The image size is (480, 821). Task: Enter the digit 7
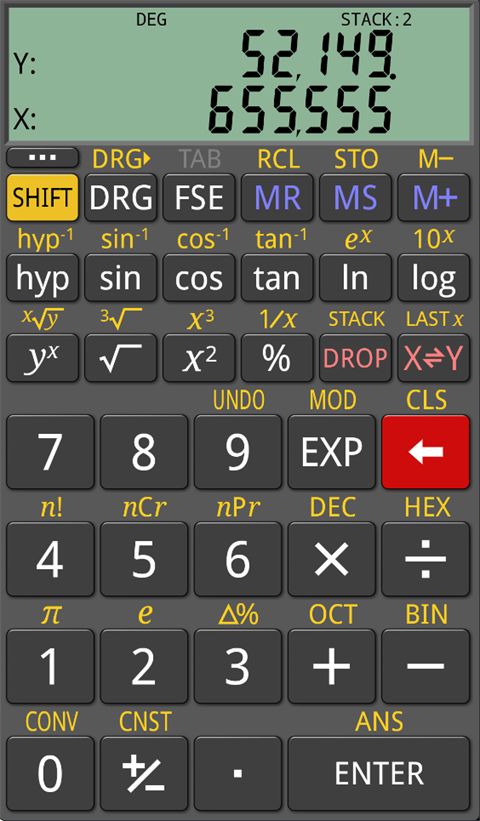(50, 452)
